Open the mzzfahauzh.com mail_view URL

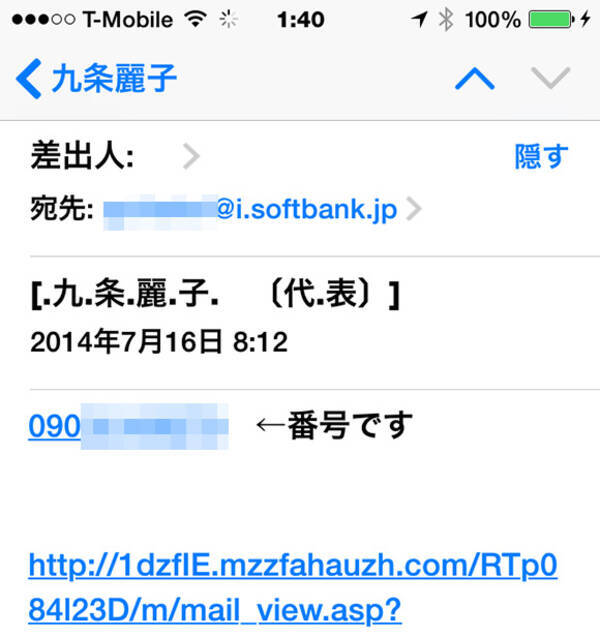[290, 587]
